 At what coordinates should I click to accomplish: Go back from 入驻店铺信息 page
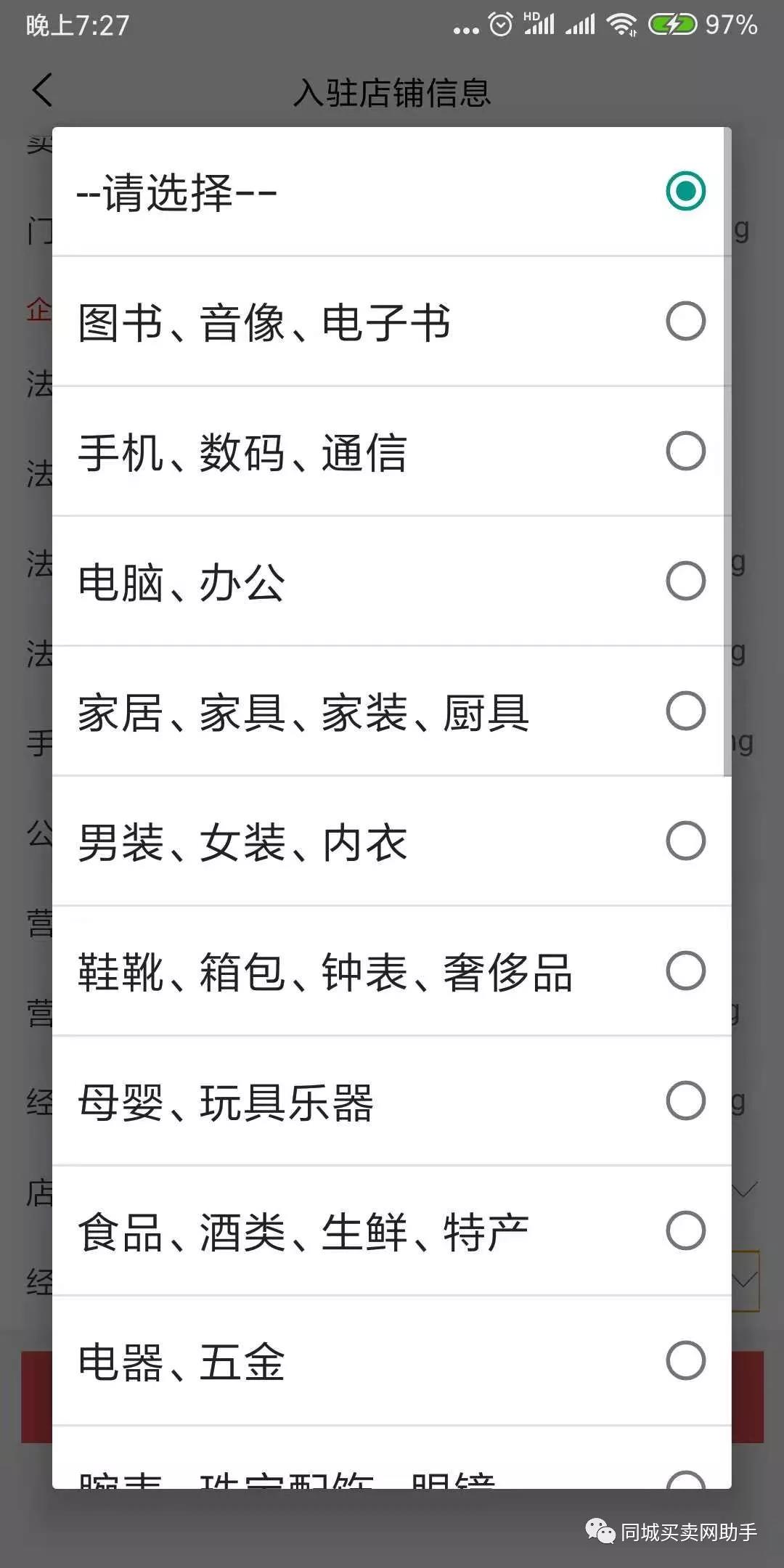pos(43,91)
